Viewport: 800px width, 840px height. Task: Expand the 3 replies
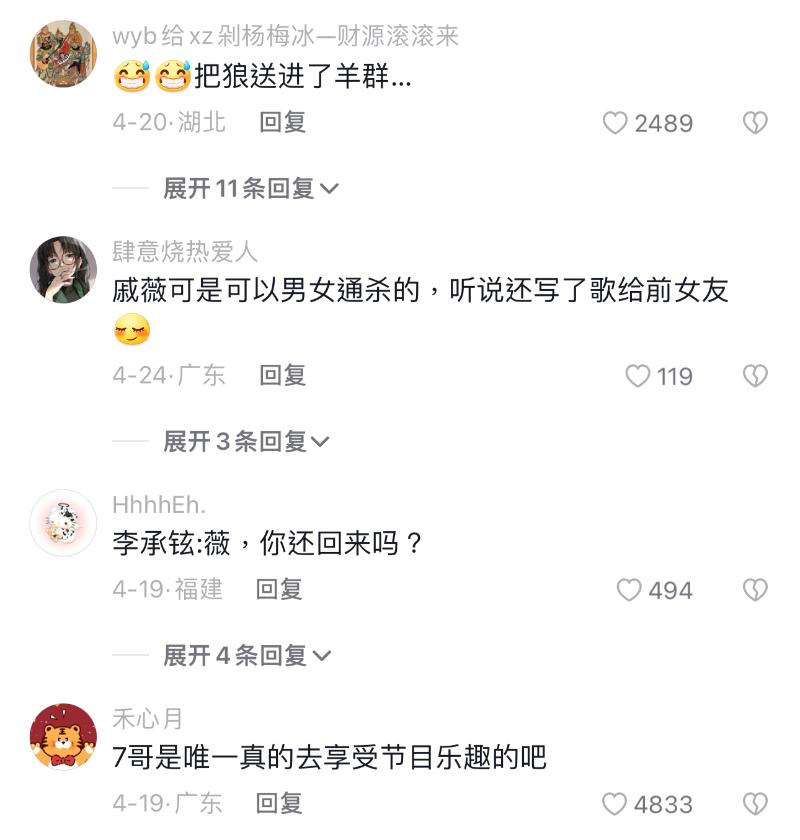246,441
